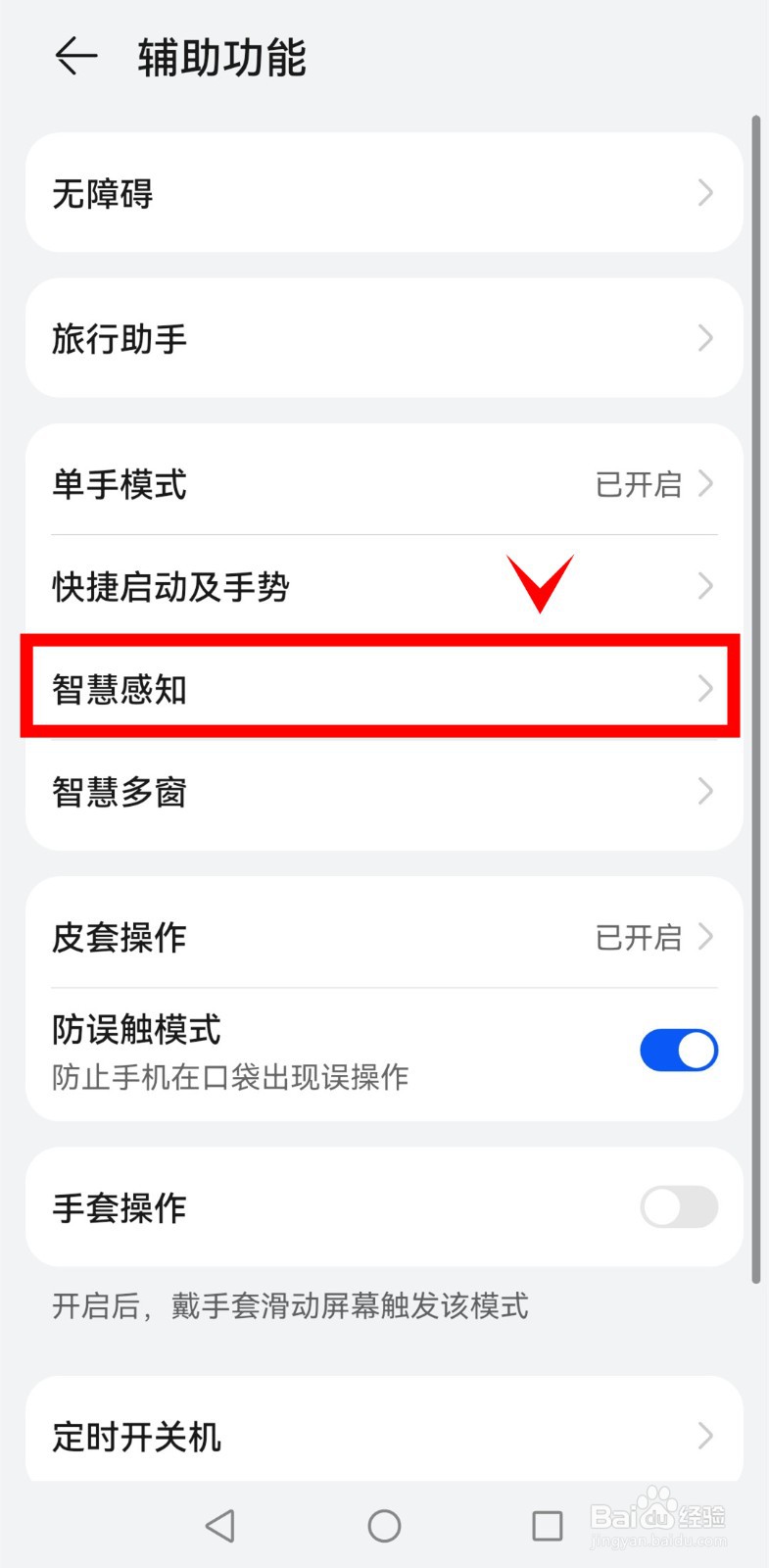Screen dimensions: 769x1568
Task: Tap 单手模式 showing 已开启 status
Action: pyautogui.click(x=384, y=483)
